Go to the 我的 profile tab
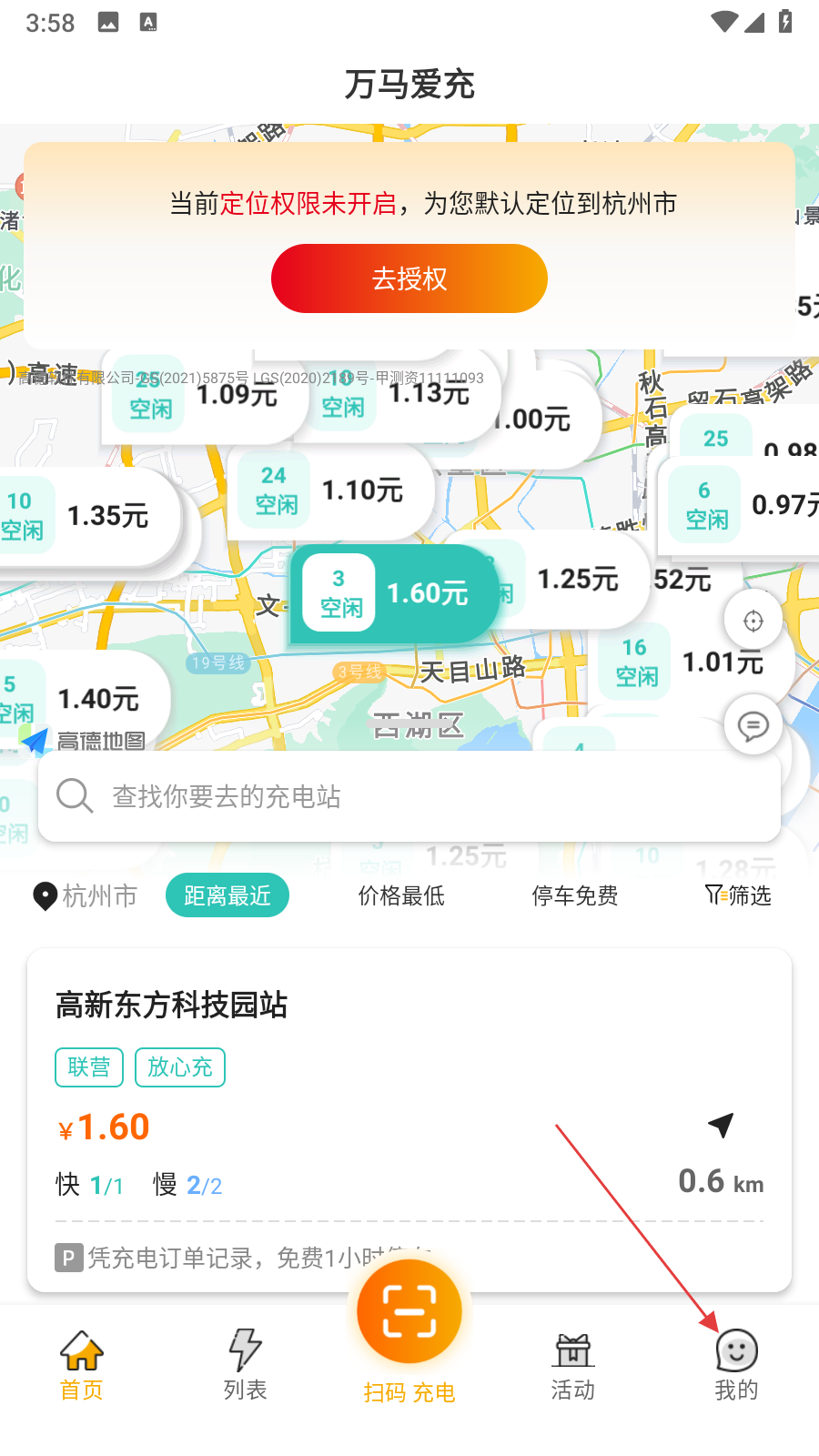819x1456 pixels. tap(736, 1363)
